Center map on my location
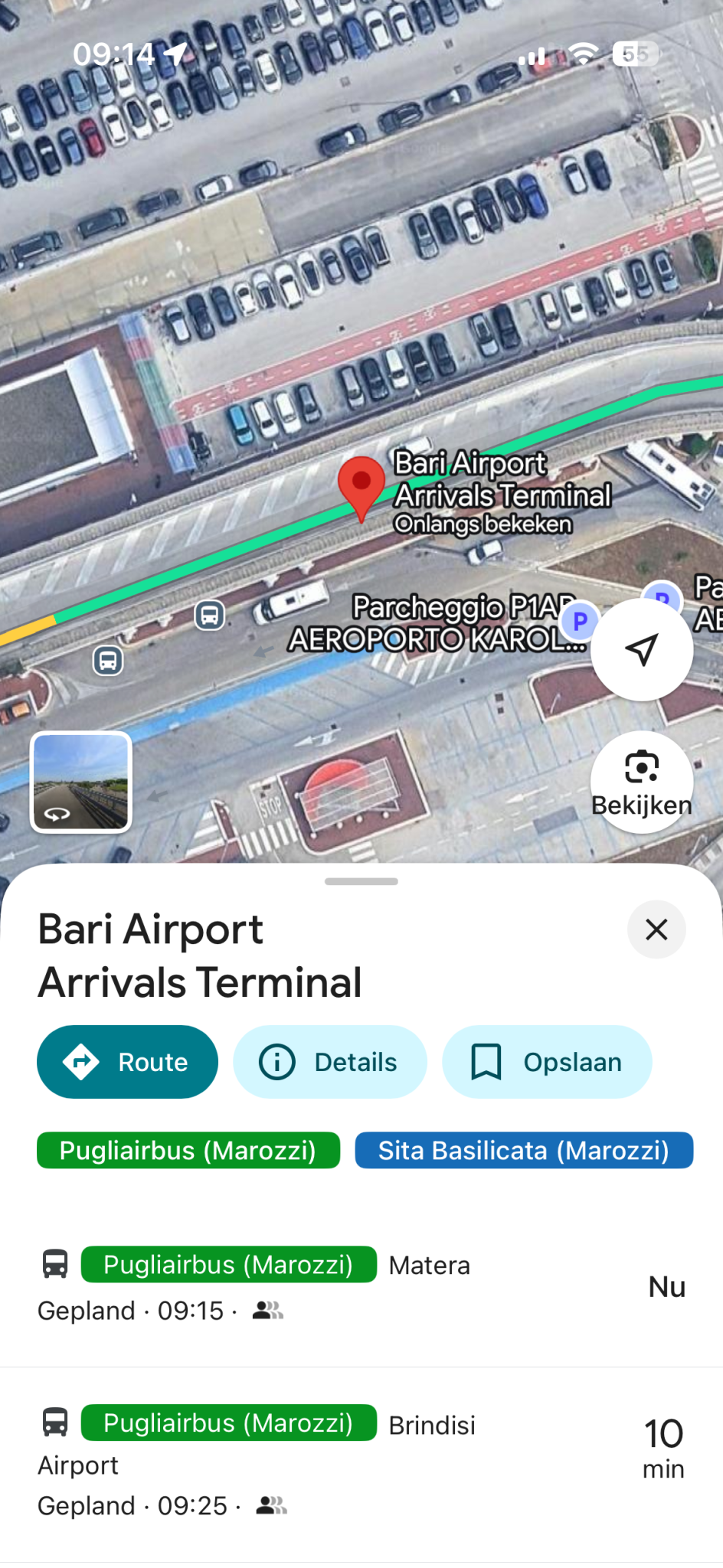723x1568 pixels. pos(642,649)
